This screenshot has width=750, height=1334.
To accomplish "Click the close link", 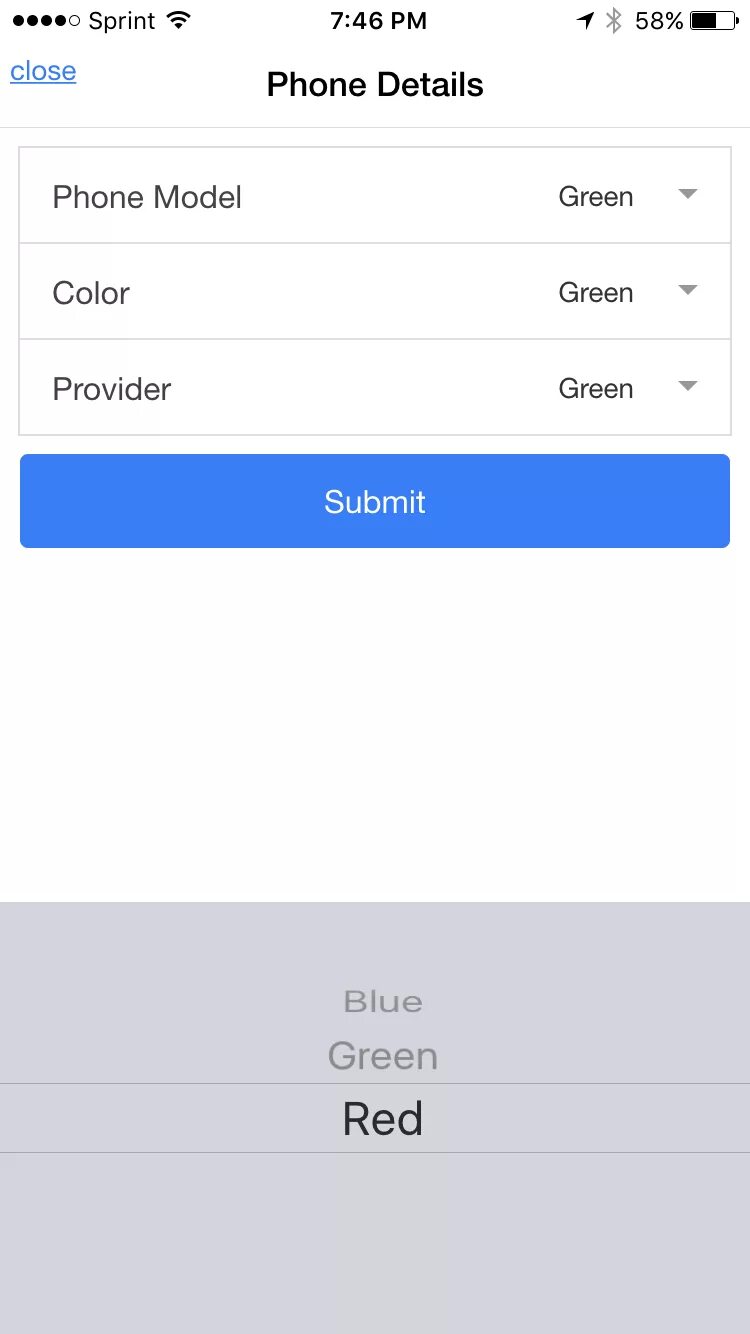I will pyautogui.click(x=42, y=70).
